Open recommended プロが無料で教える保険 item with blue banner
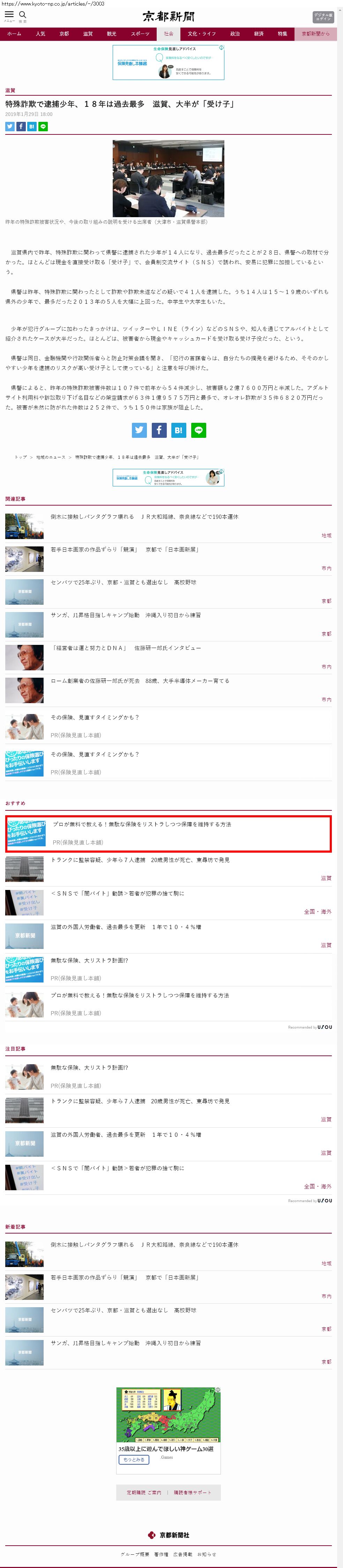Viewport: 343px width, 1568px height. pos(142,824)
